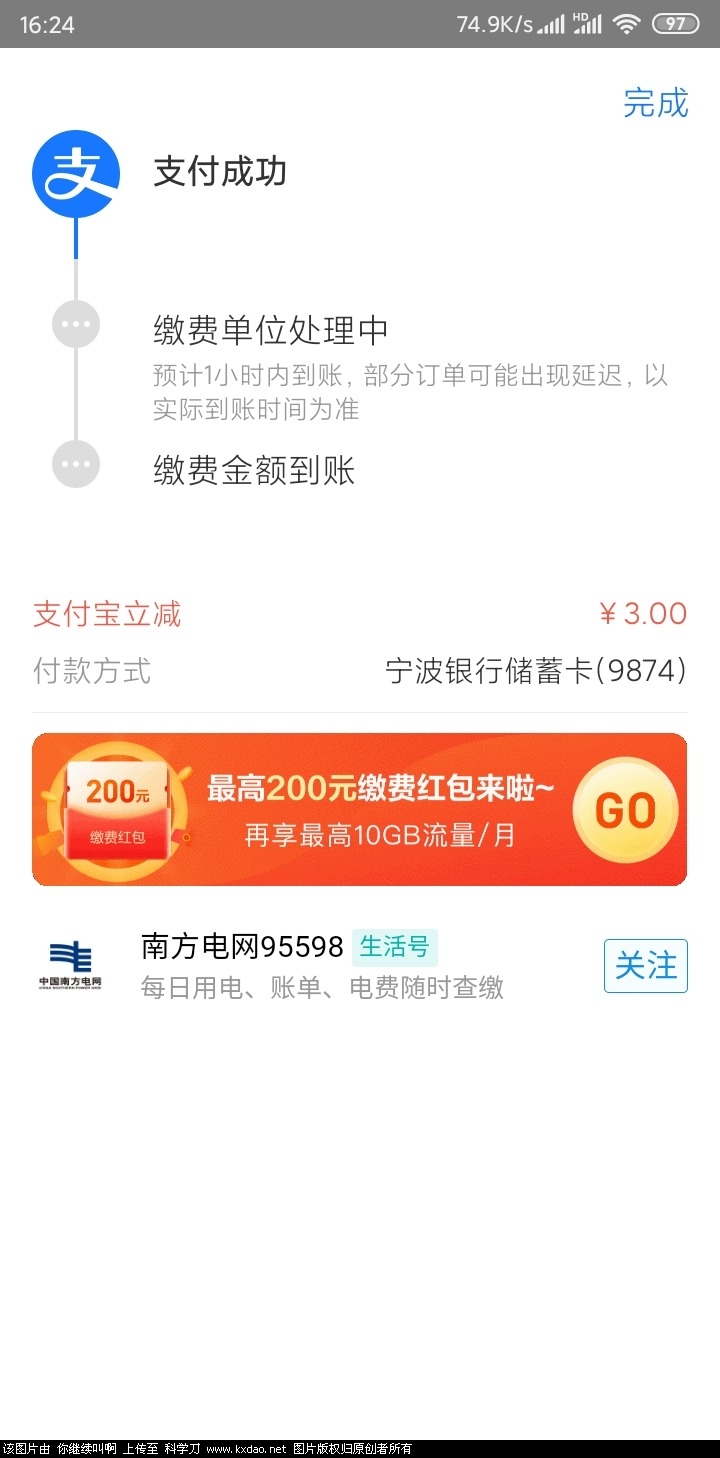720x1458 pixels.
Task: Open the 最高200元缴费红包 promotional banner
Action: [360, 808]
